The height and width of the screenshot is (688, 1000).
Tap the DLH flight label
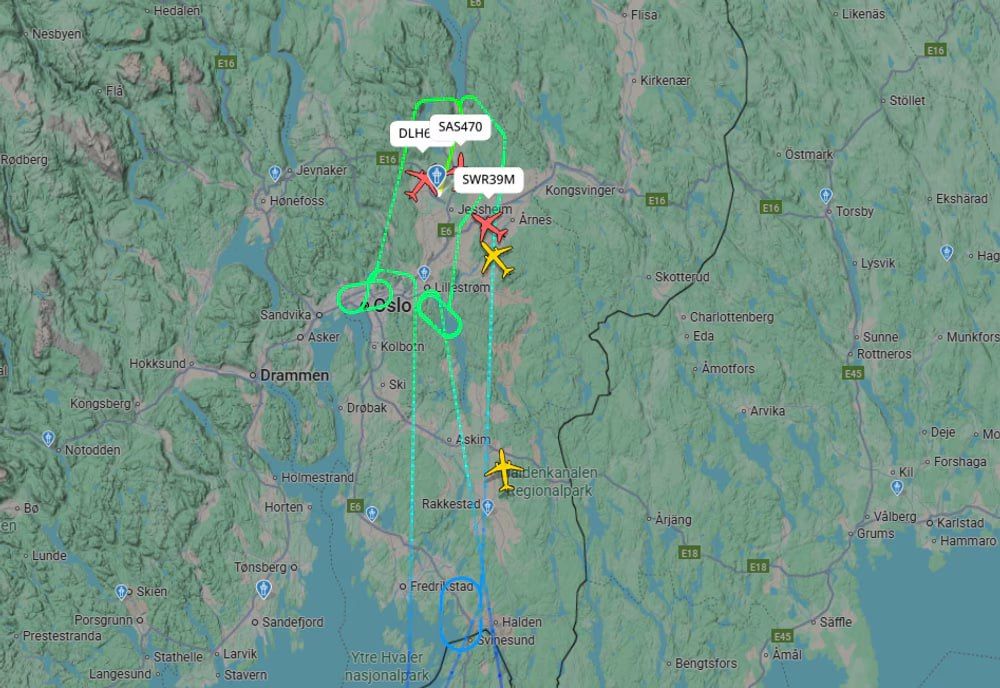(x=411, y=133)
